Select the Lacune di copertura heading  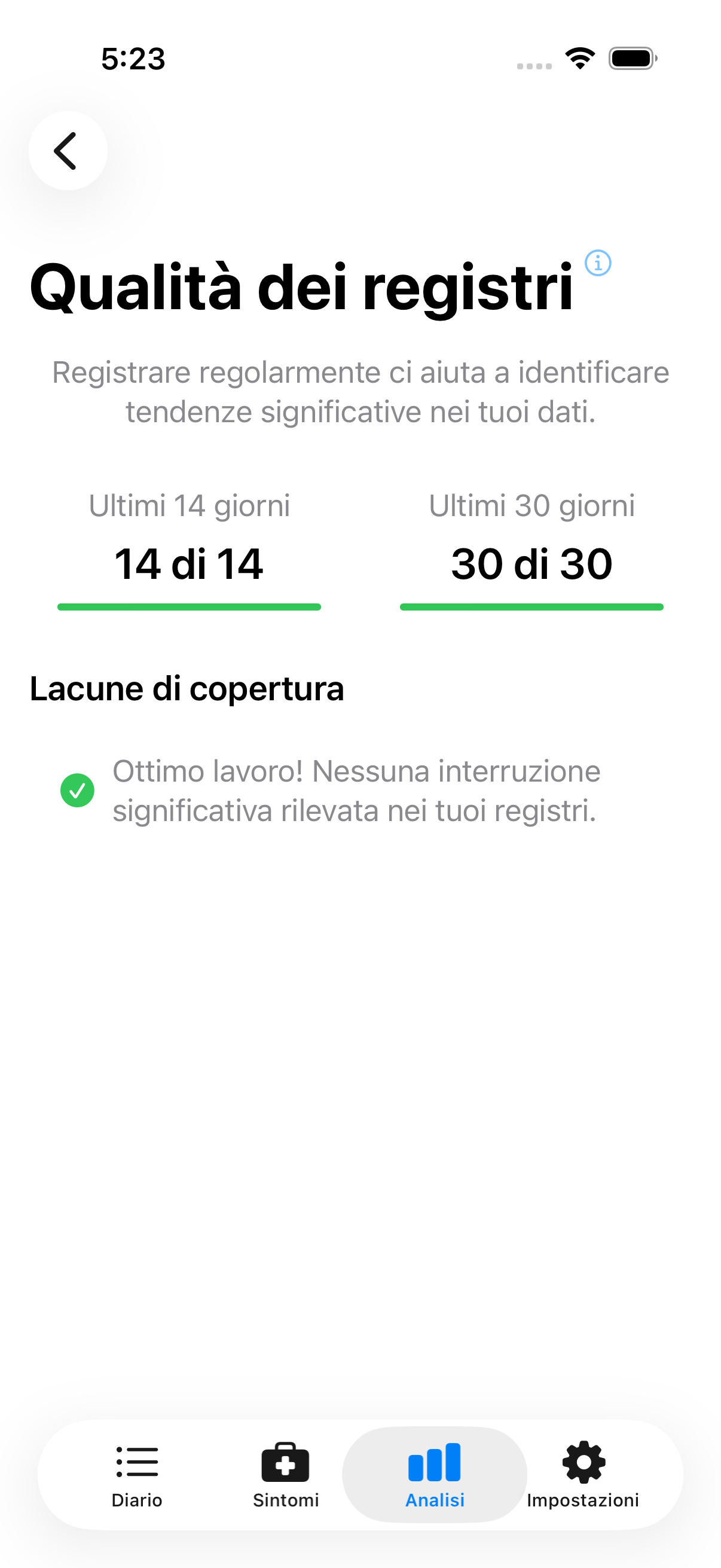point(187,688)
